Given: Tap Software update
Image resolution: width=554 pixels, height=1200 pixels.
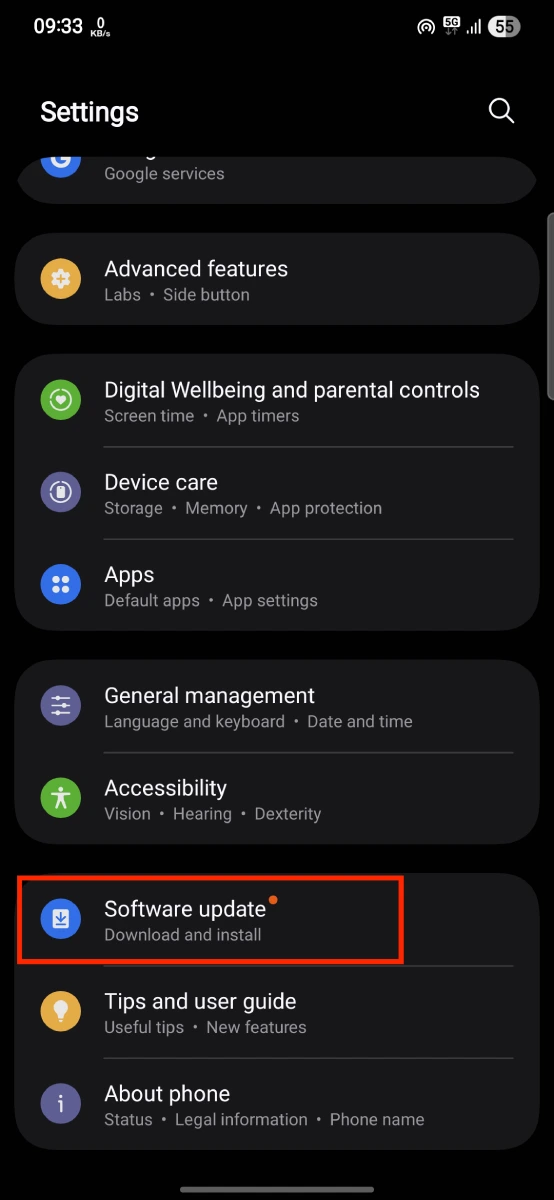Looking at the screenshot, I should 277,919.
